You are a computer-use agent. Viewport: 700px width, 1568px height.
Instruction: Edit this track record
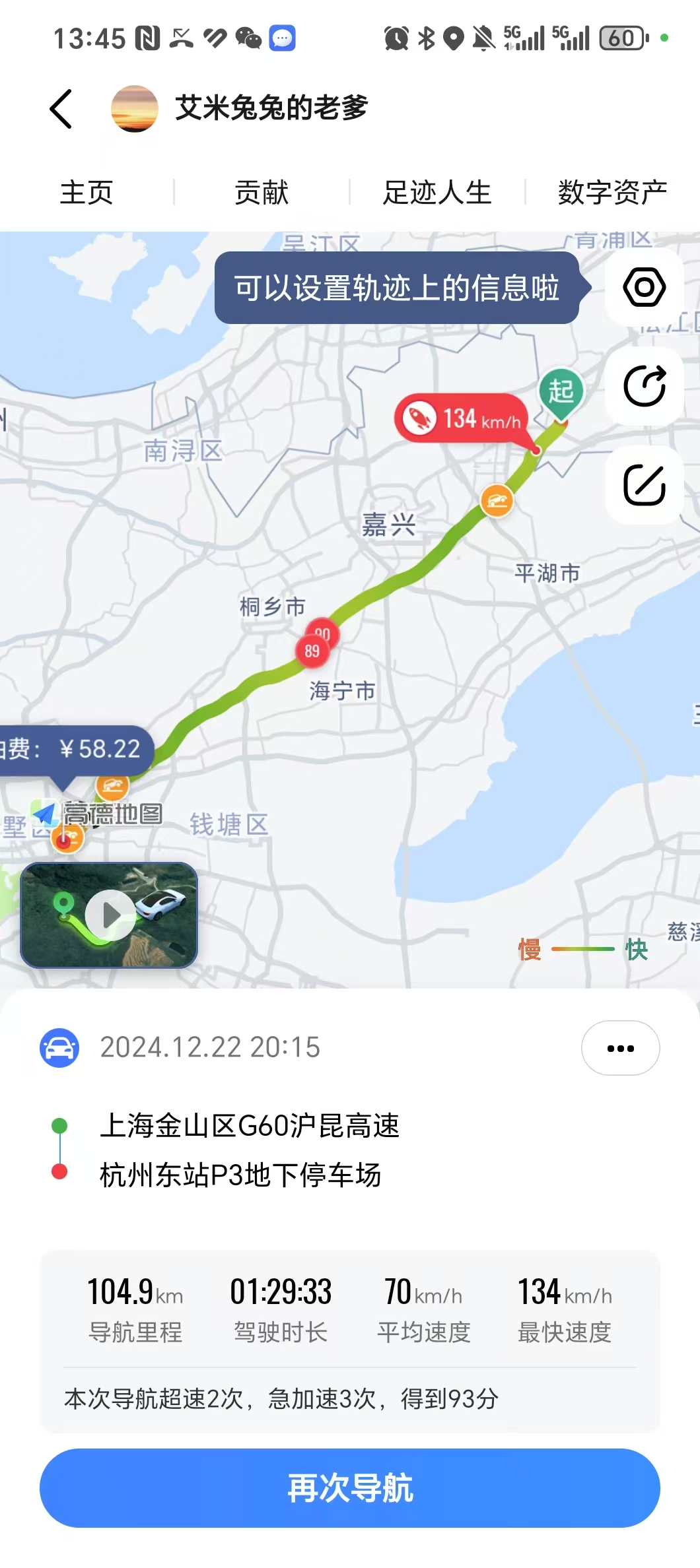644,485
